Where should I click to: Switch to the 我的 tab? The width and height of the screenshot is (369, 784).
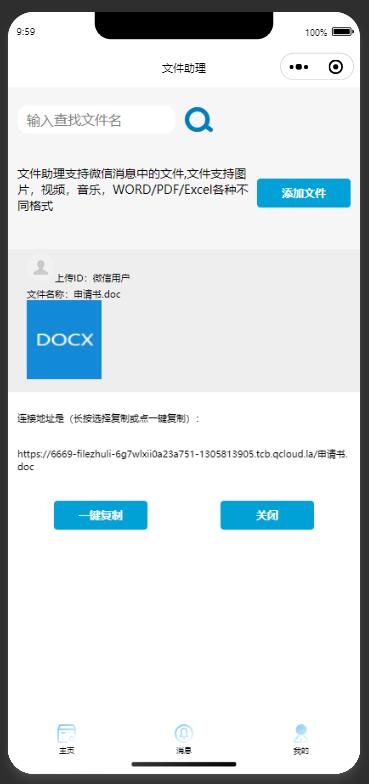tap(300, 739)
